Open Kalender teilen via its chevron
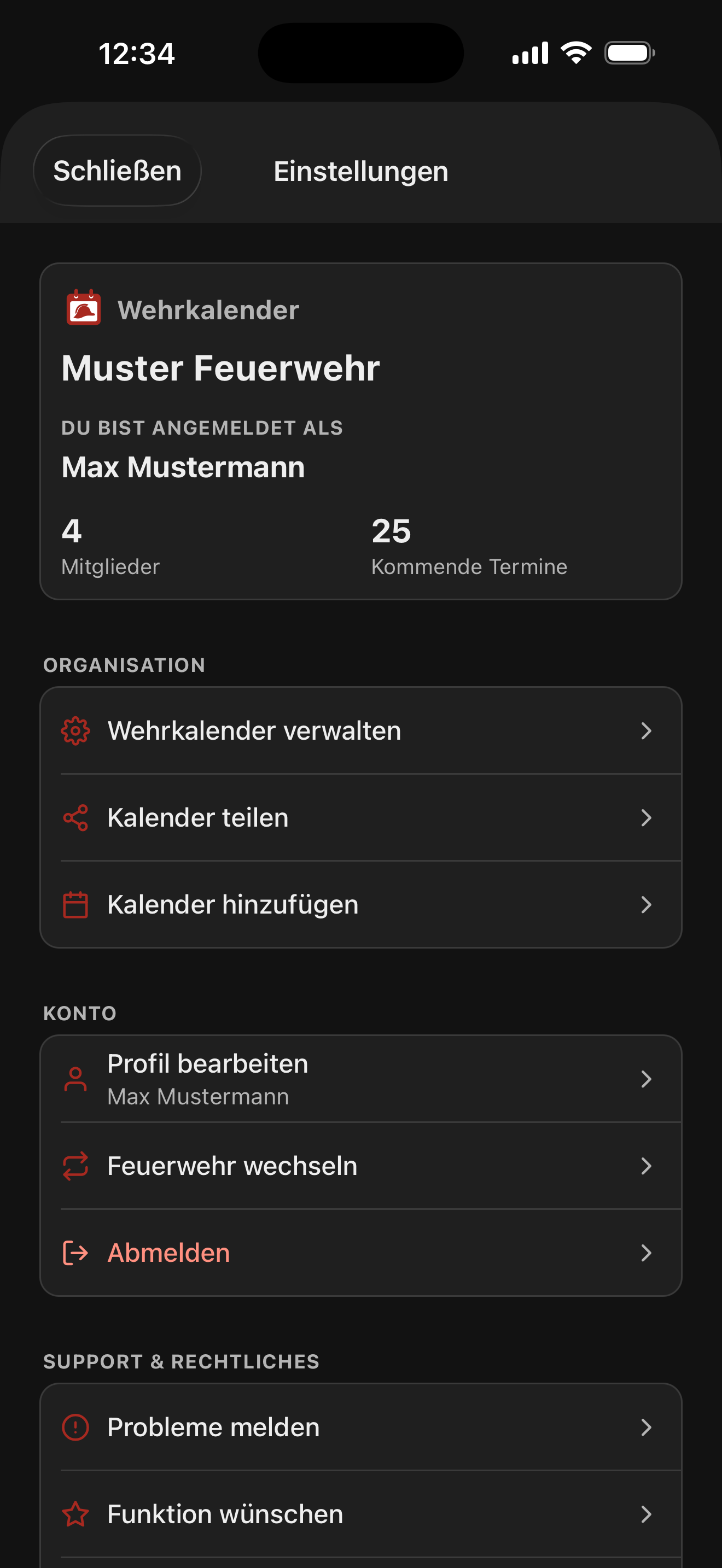This screenshot has width=722, height=1568. (647, 817)
